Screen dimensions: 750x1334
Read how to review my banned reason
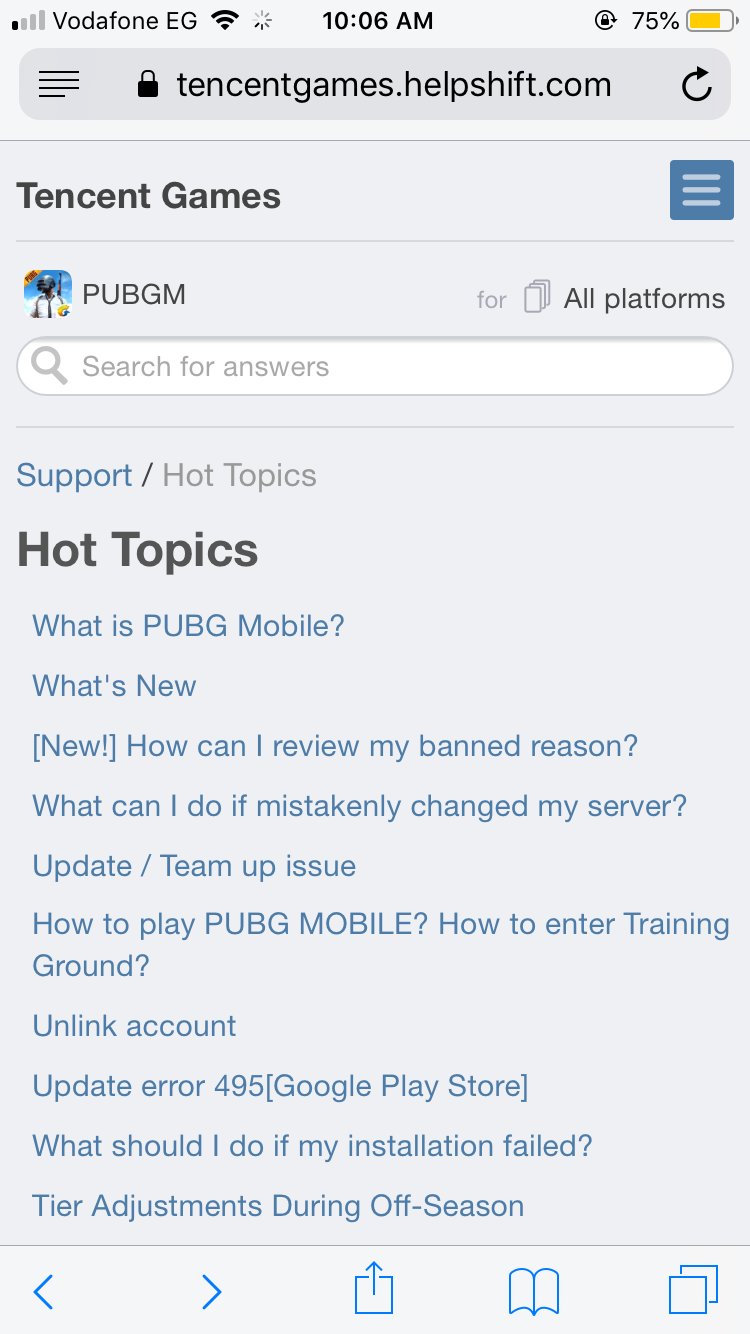click(x=335, y=746)
